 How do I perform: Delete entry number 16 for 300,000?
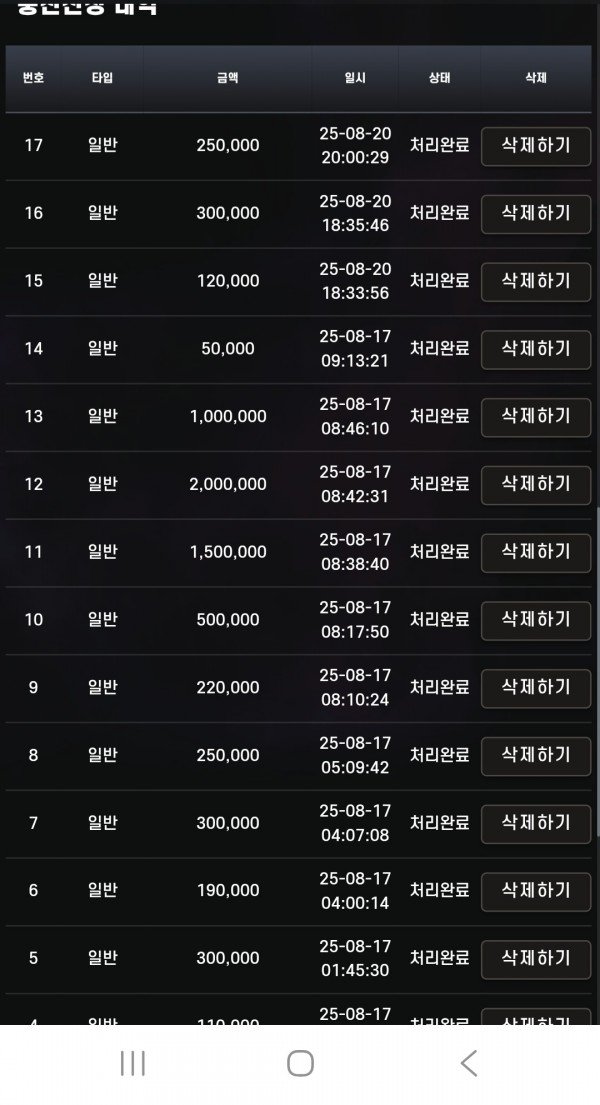click(535, 214)
